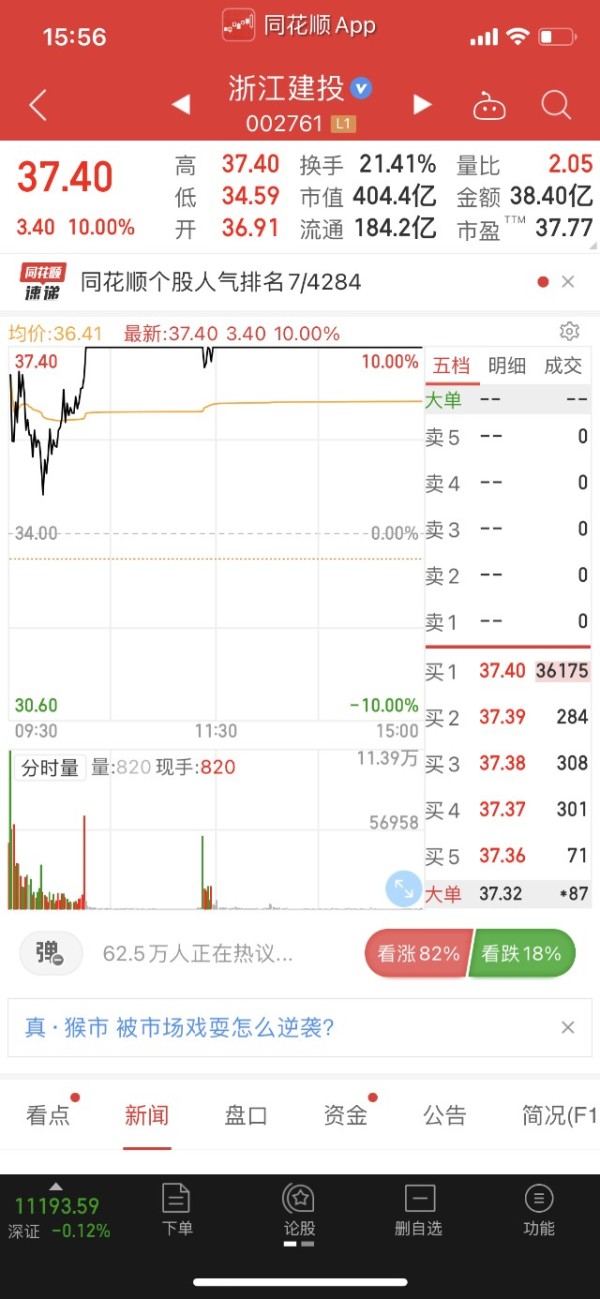Vote 看涨 on this stock

click(x=415, y=954)
